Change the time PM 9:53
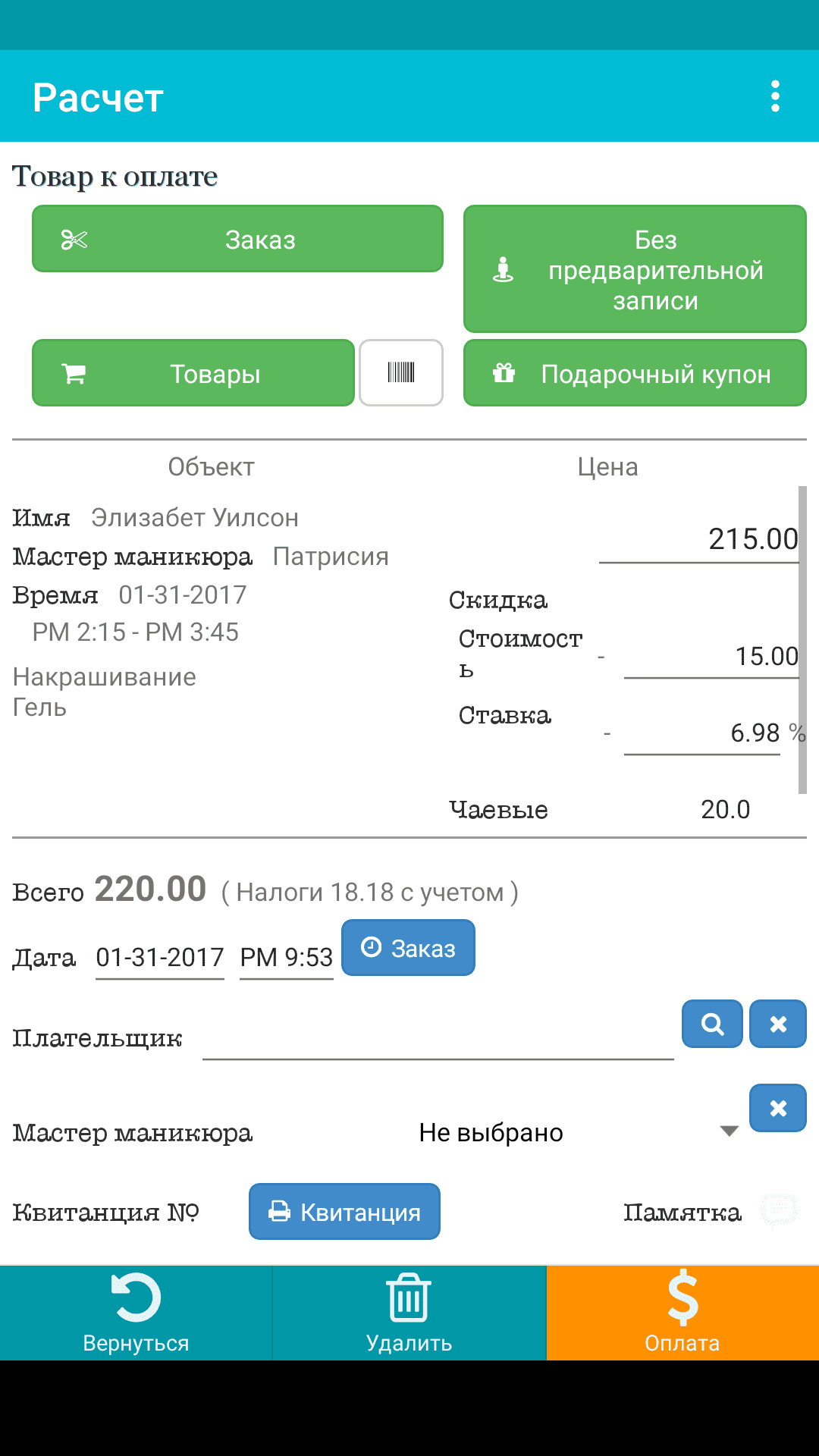Viewport: 819px width, 1456px height. (x=286, y=957)
